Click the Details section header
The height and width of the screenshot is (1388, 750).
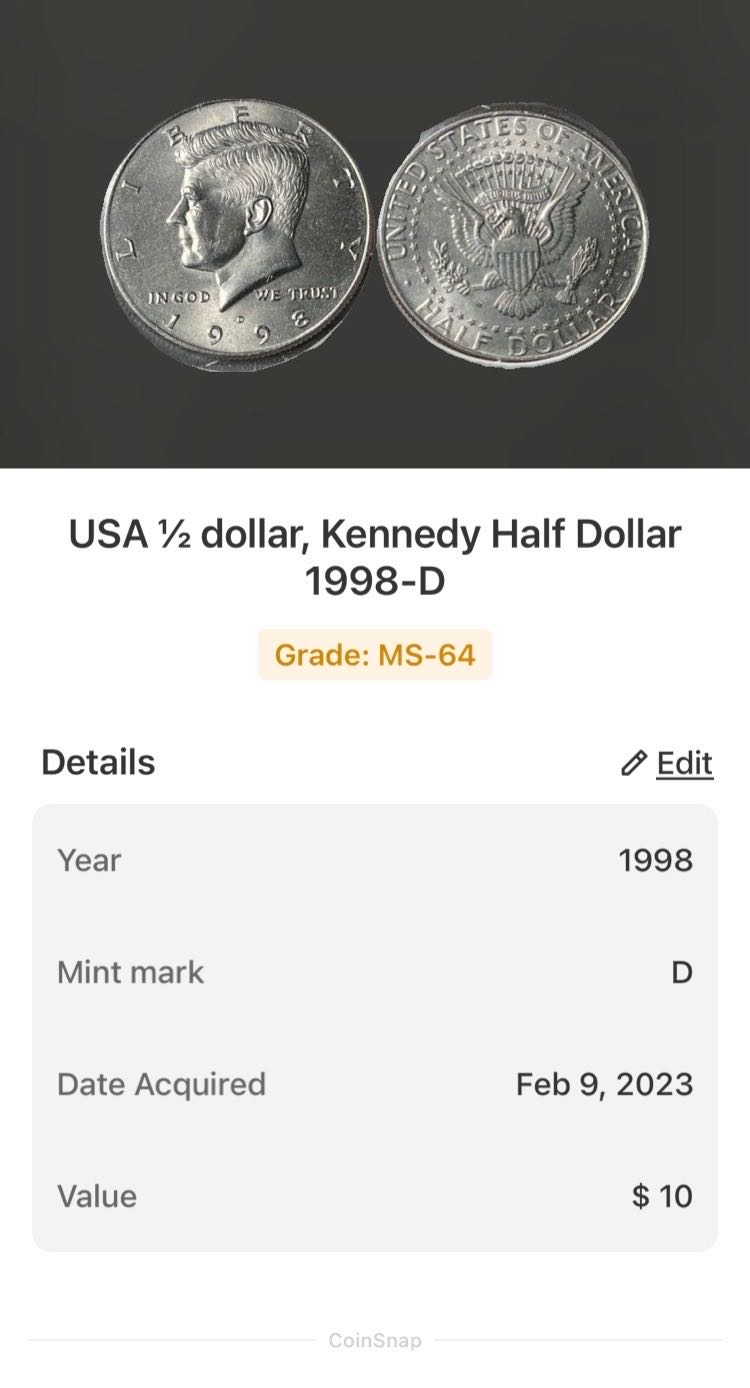tap(98, 762)
